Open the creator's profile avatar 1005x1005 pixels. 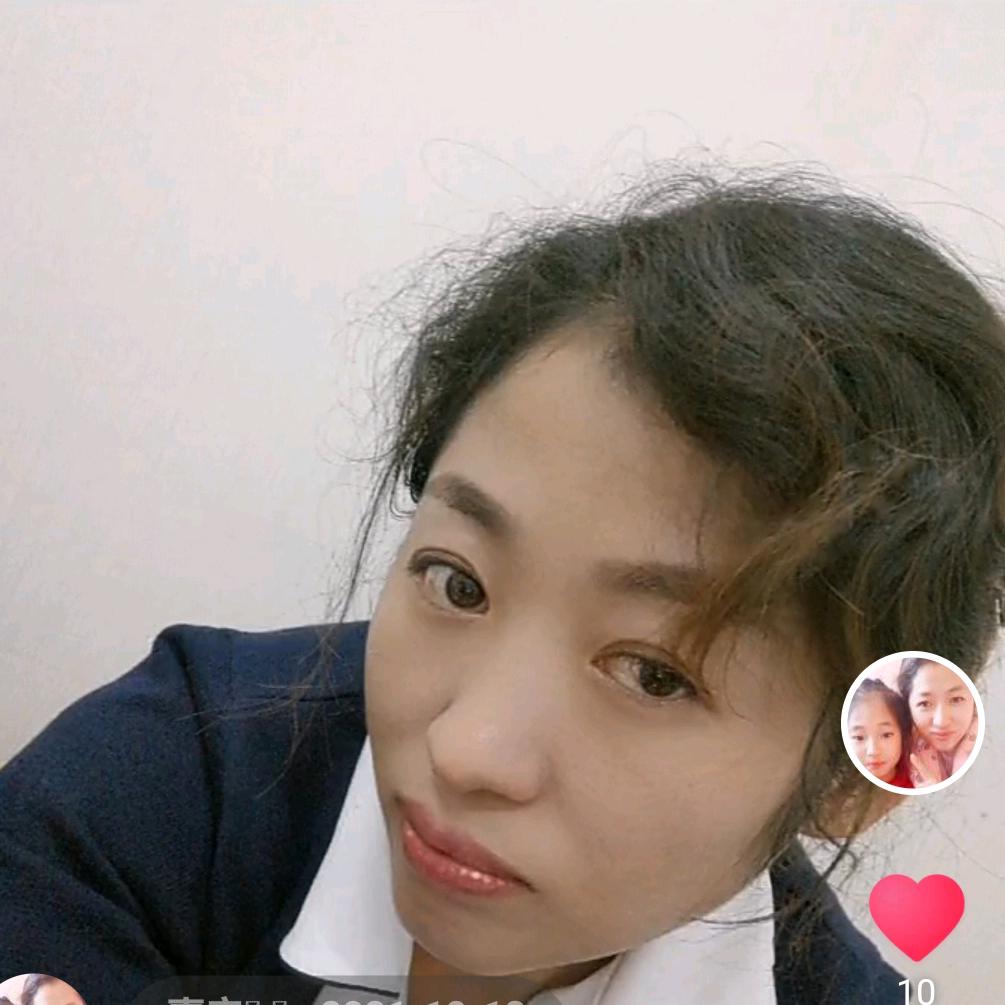coord(912,722)
